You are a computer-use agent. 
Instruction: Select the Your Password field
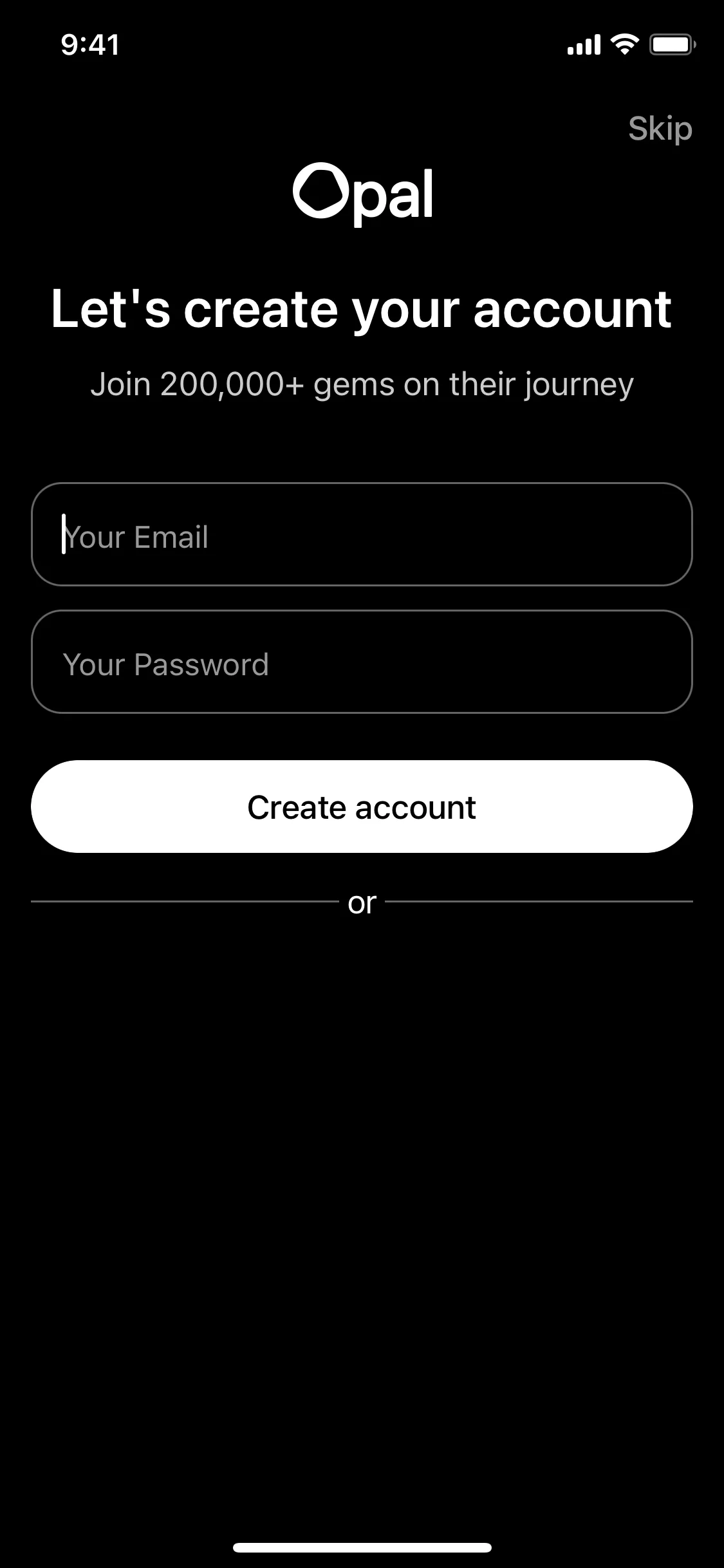(362, 662)
